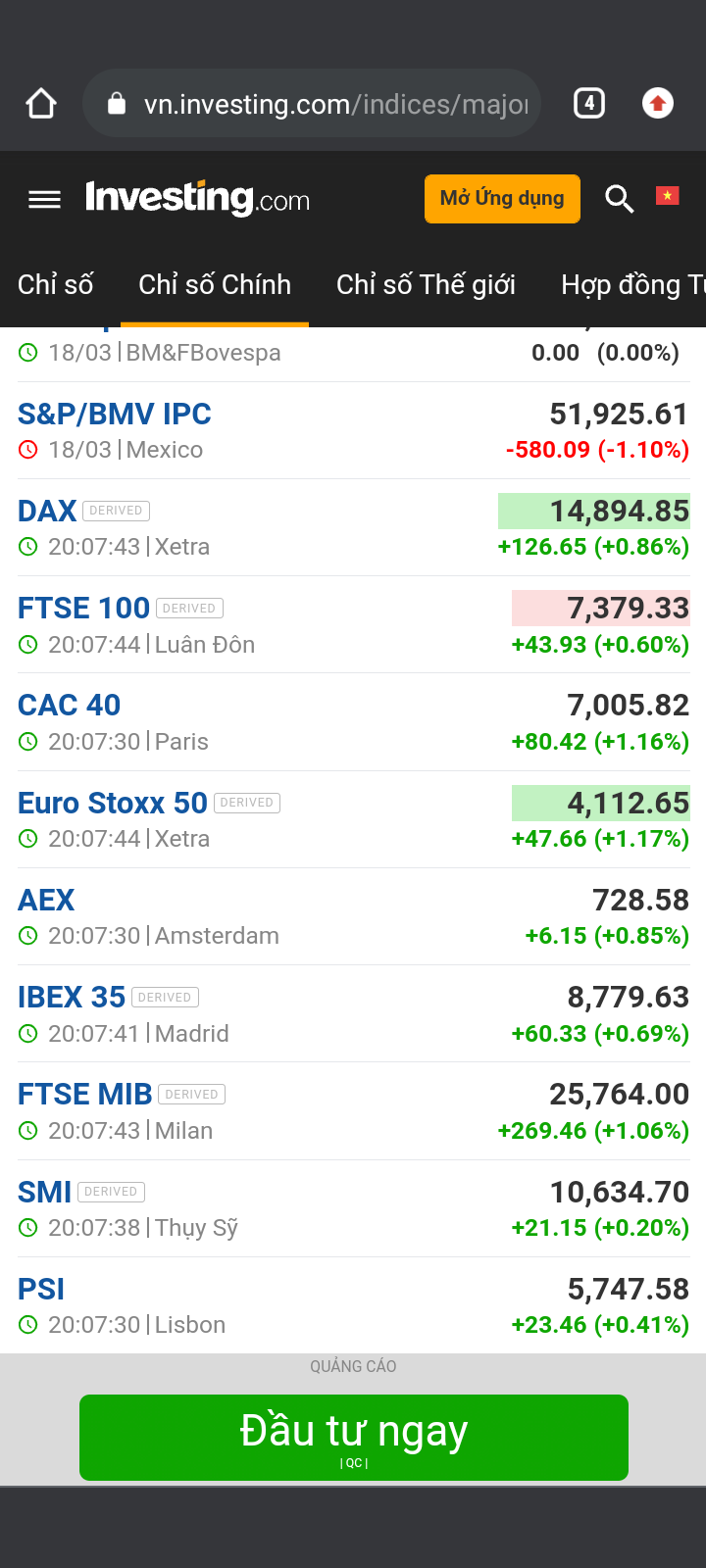
Task: Open the browser home page
Action: 41,103
